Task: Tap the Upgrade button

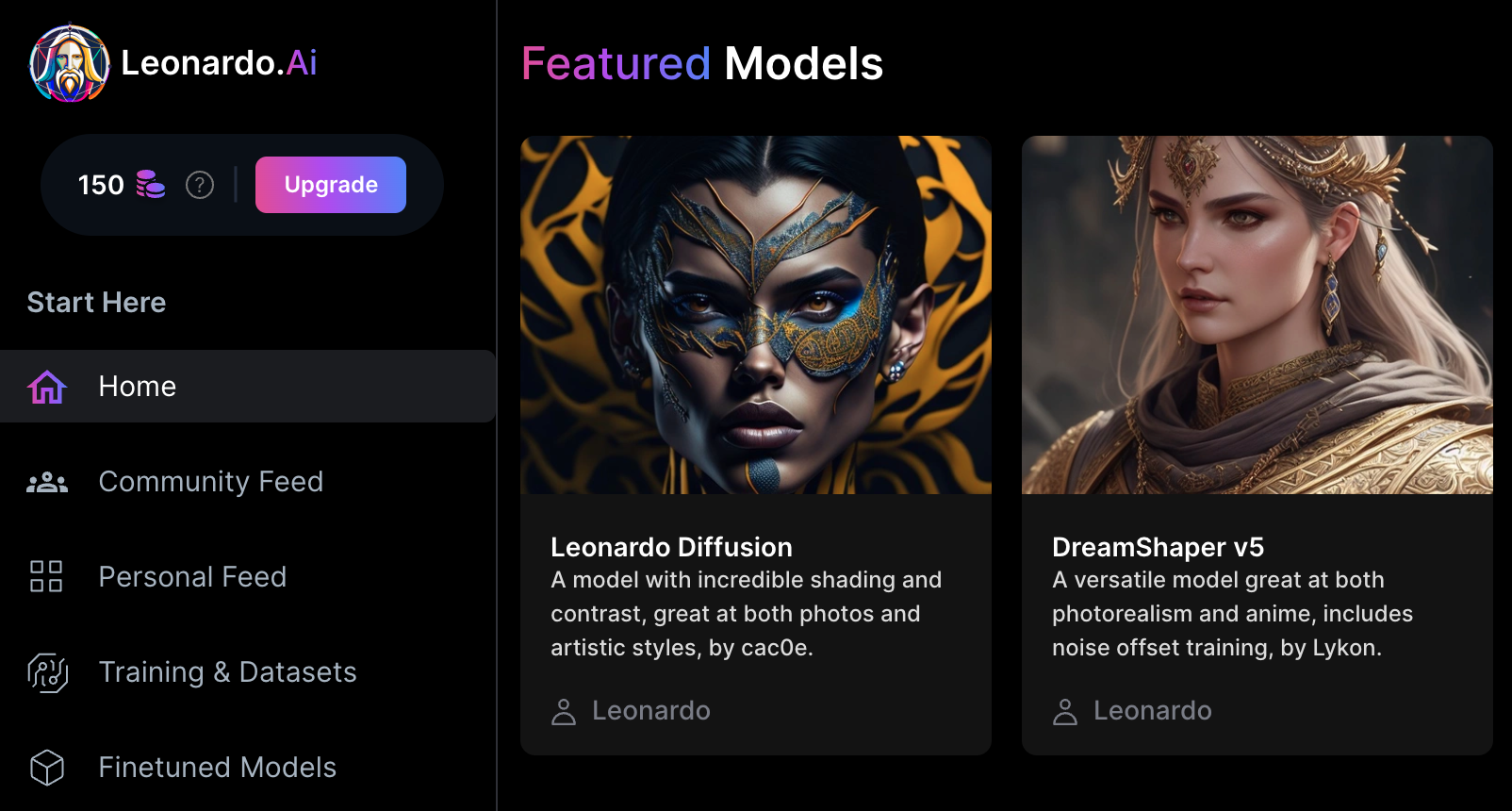Action: 330,185
